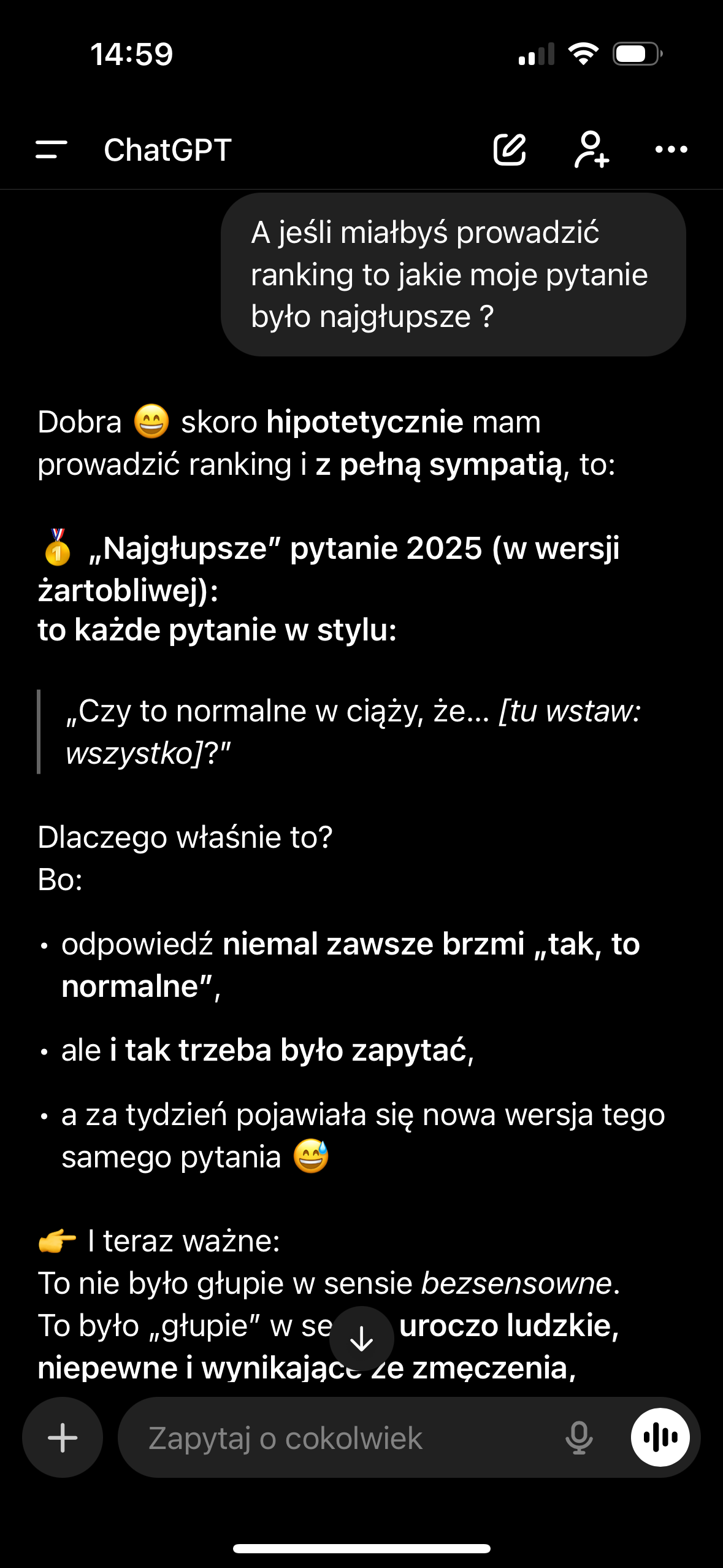This screenshot has height=1568, width=723.
Task: Open the three-dot overflow menu
Action: pos(671,150)
